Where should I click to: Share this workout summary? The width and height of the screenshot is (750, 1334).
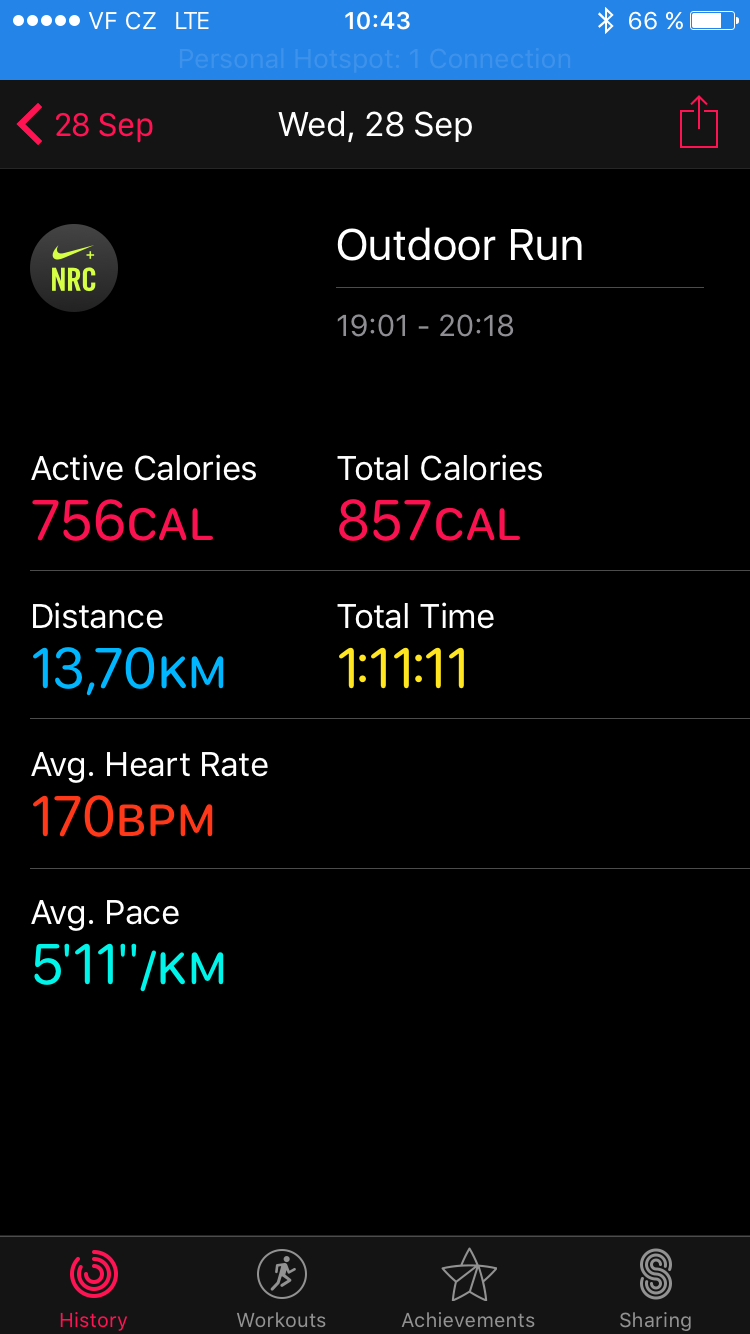[x=698, y=123]
